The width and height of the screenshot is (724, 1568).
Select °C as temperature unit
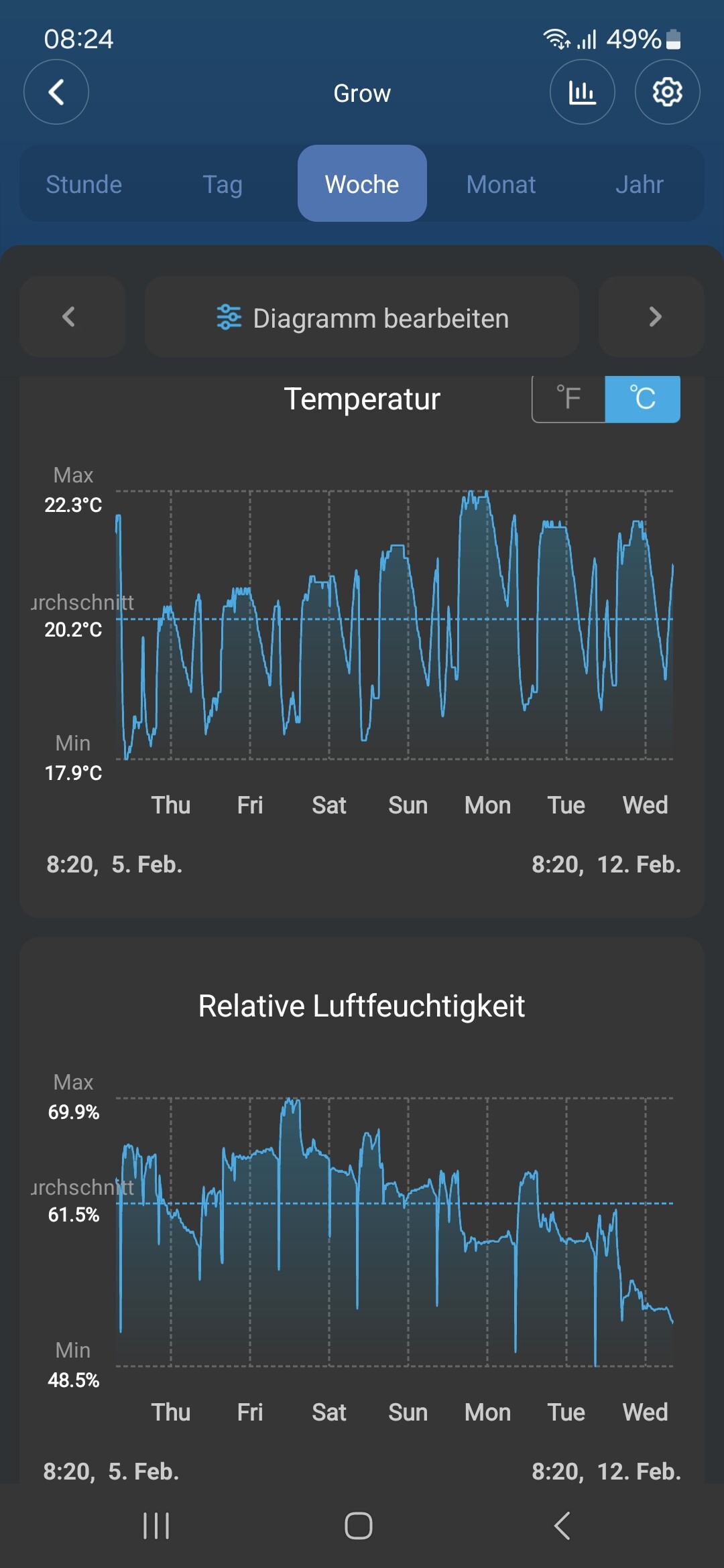(642, 399)
